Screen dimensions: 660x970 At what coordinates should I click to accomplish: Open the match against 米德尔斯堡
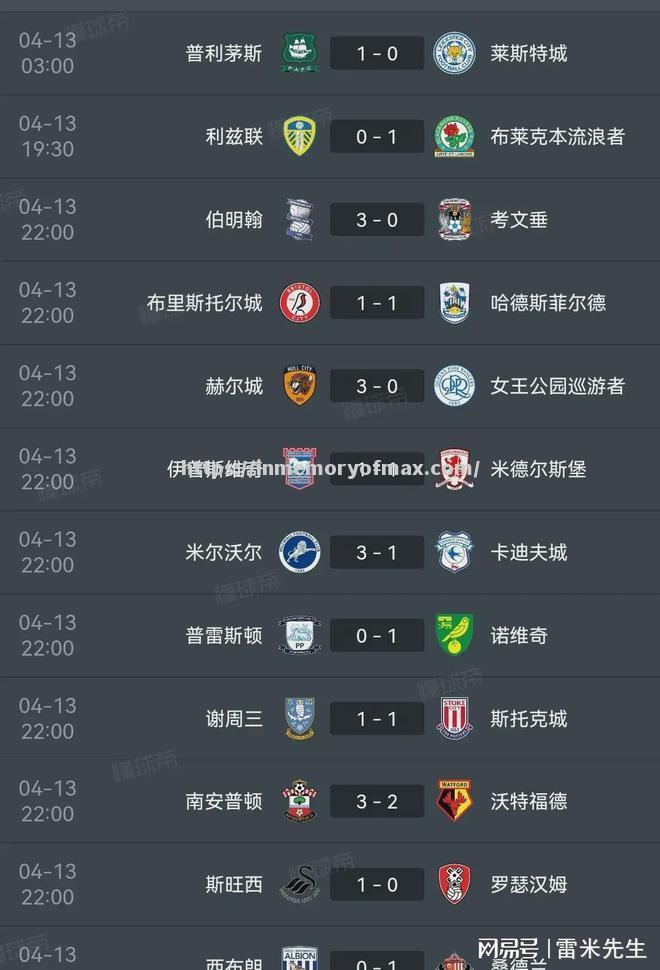377,468
